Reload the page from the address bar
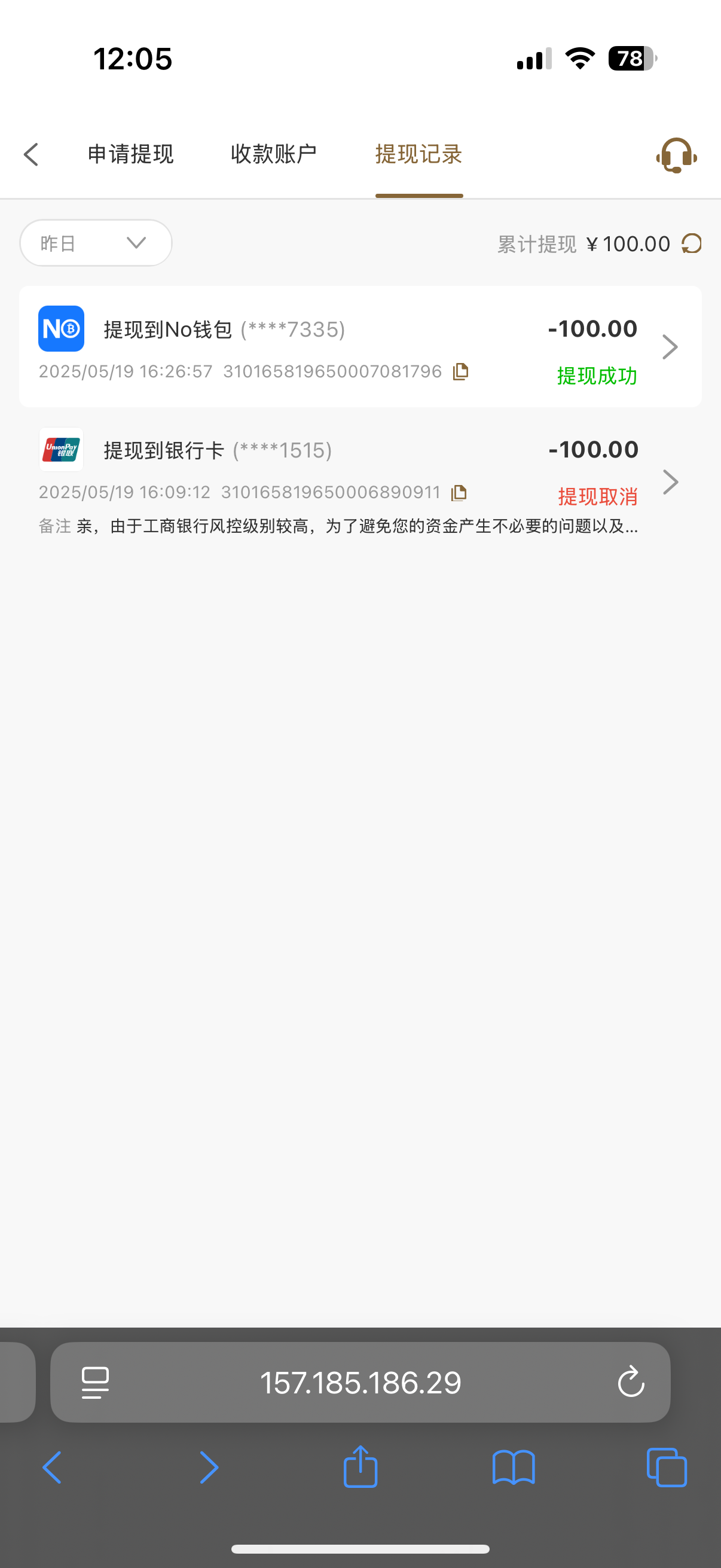The width and height of the screenshot is (721, 1568). (630, 1383)
